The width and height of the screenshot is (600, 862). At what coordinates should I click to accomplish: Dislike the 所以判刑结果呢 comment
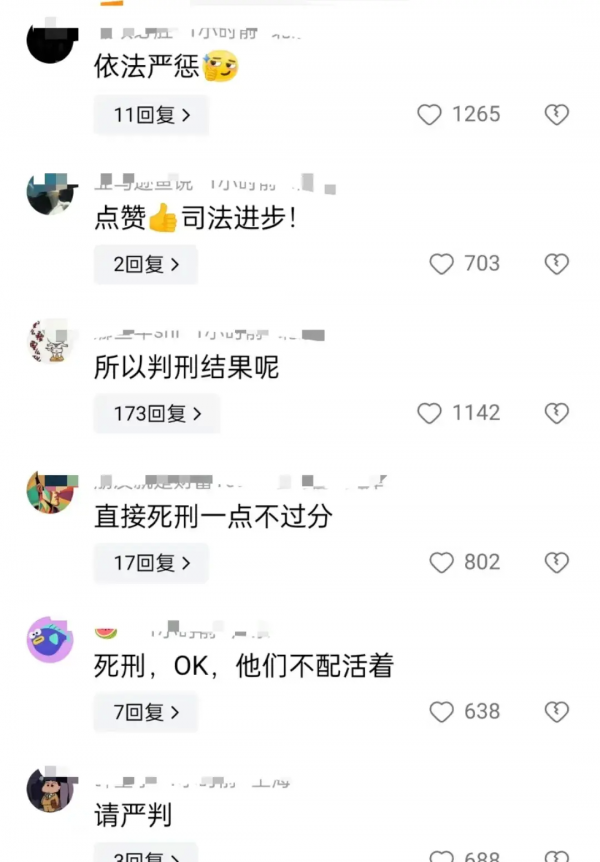556,413
